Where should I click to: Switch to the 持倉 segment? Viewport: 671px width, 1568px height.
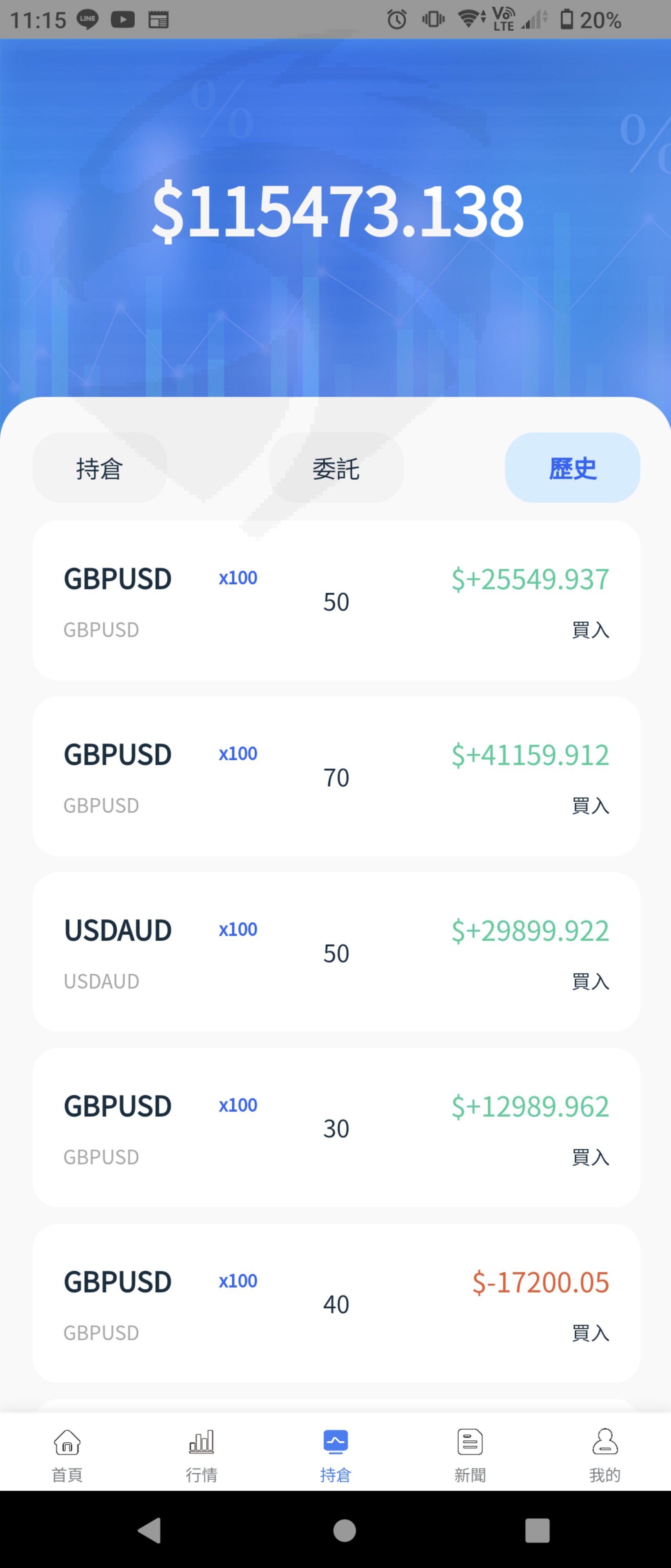point(99,468)
